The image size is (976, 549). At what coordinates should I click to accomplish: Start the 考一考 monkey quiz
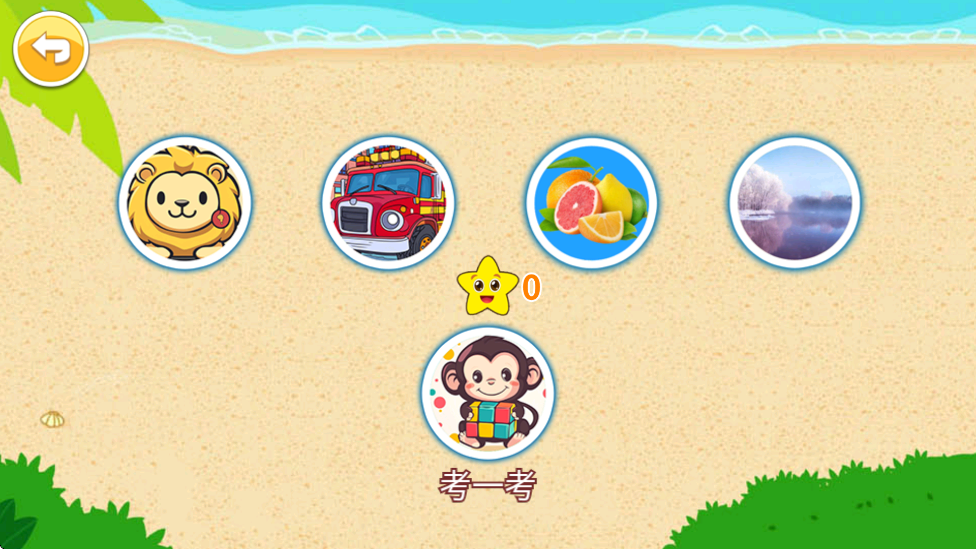(x=488, y=394)
